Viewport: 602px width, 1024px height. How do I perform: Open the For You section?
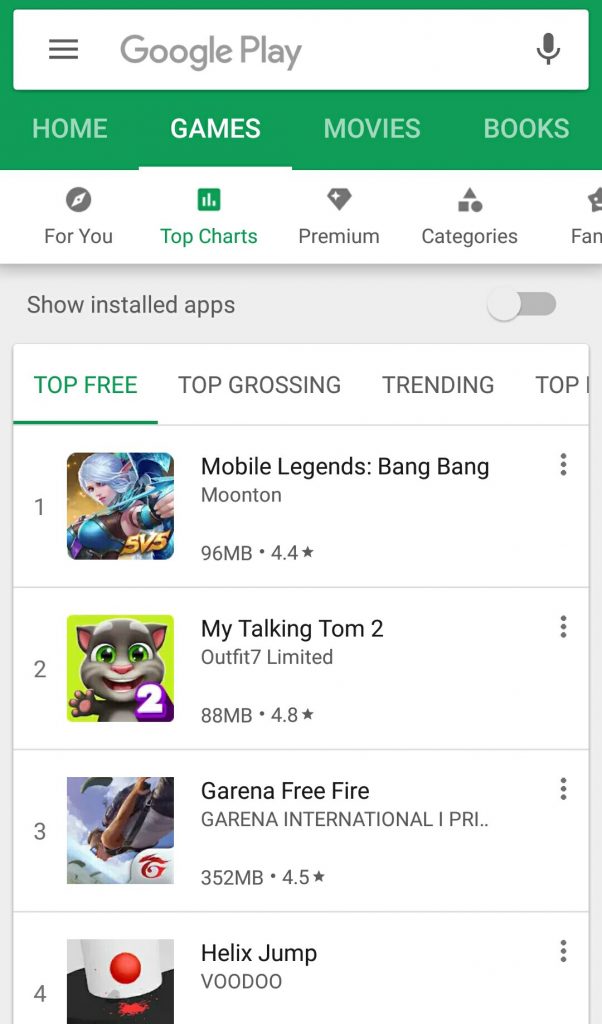tap(78, 217)
